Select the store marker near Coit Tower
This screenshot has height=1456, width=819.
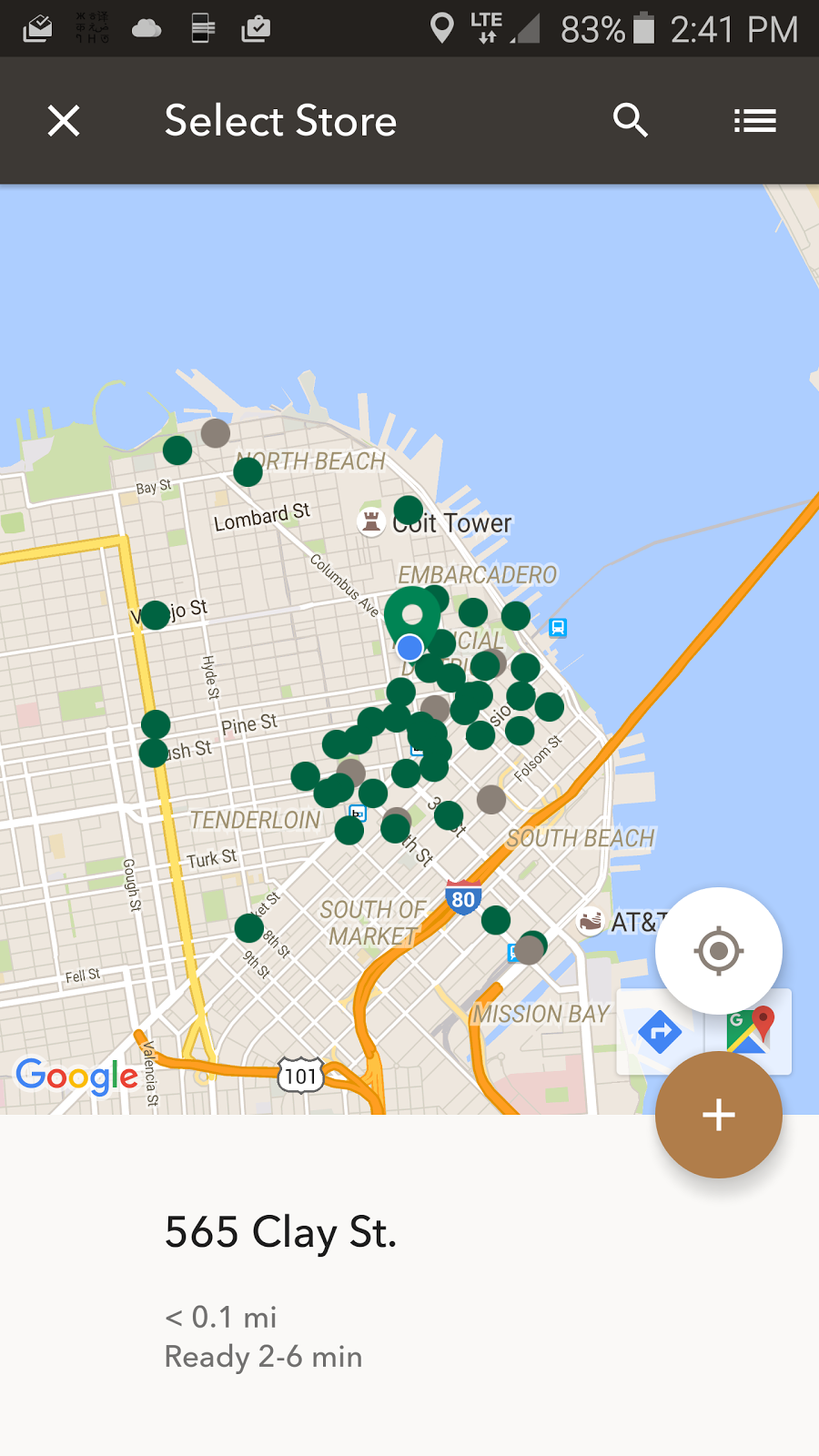(409, 510)
